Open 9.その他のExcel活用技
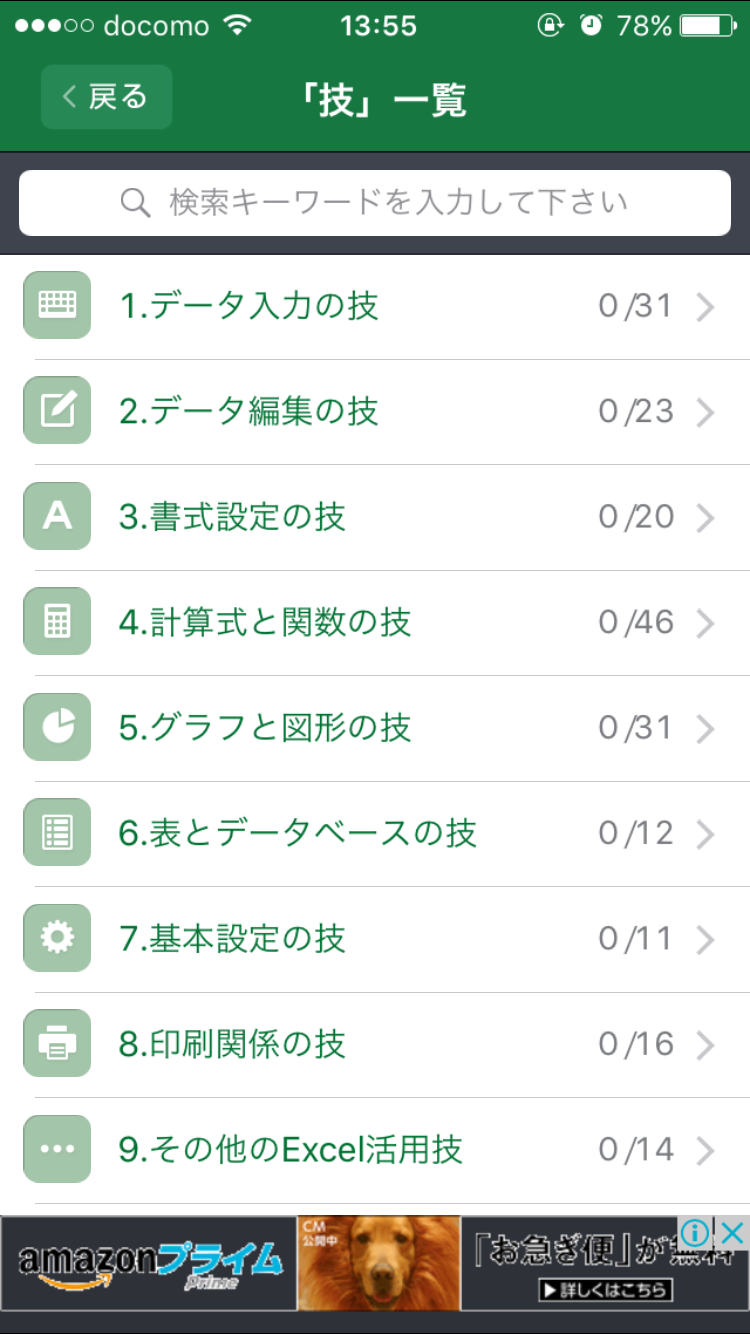The height and width of the screenshot is (1334, 750). click(x=375, y=1150)
